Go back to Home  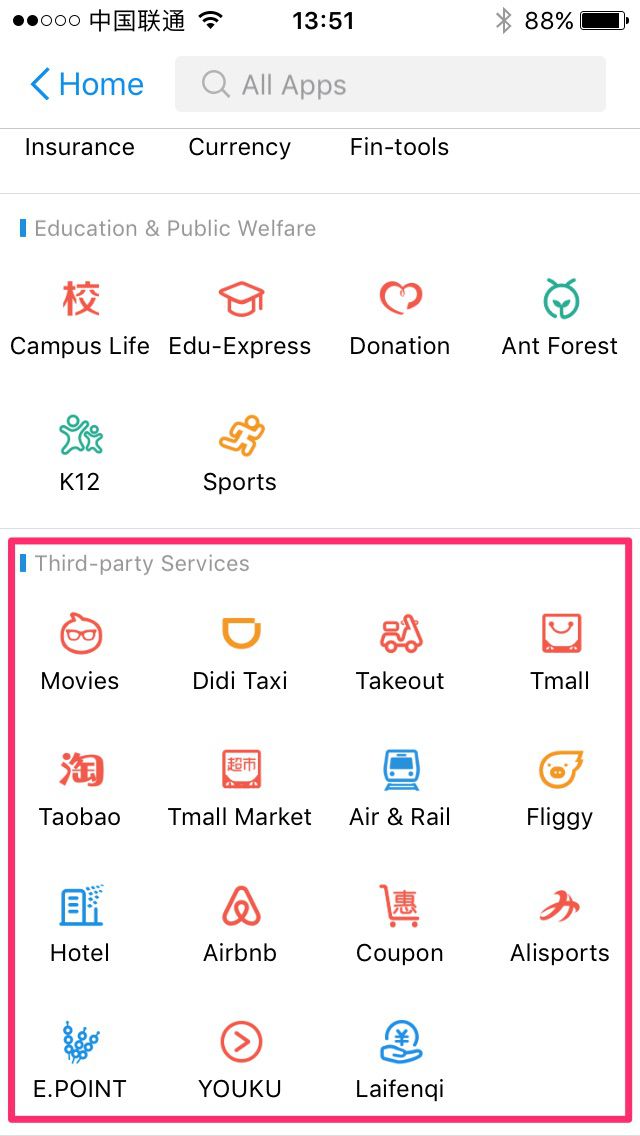pos(87,84)
